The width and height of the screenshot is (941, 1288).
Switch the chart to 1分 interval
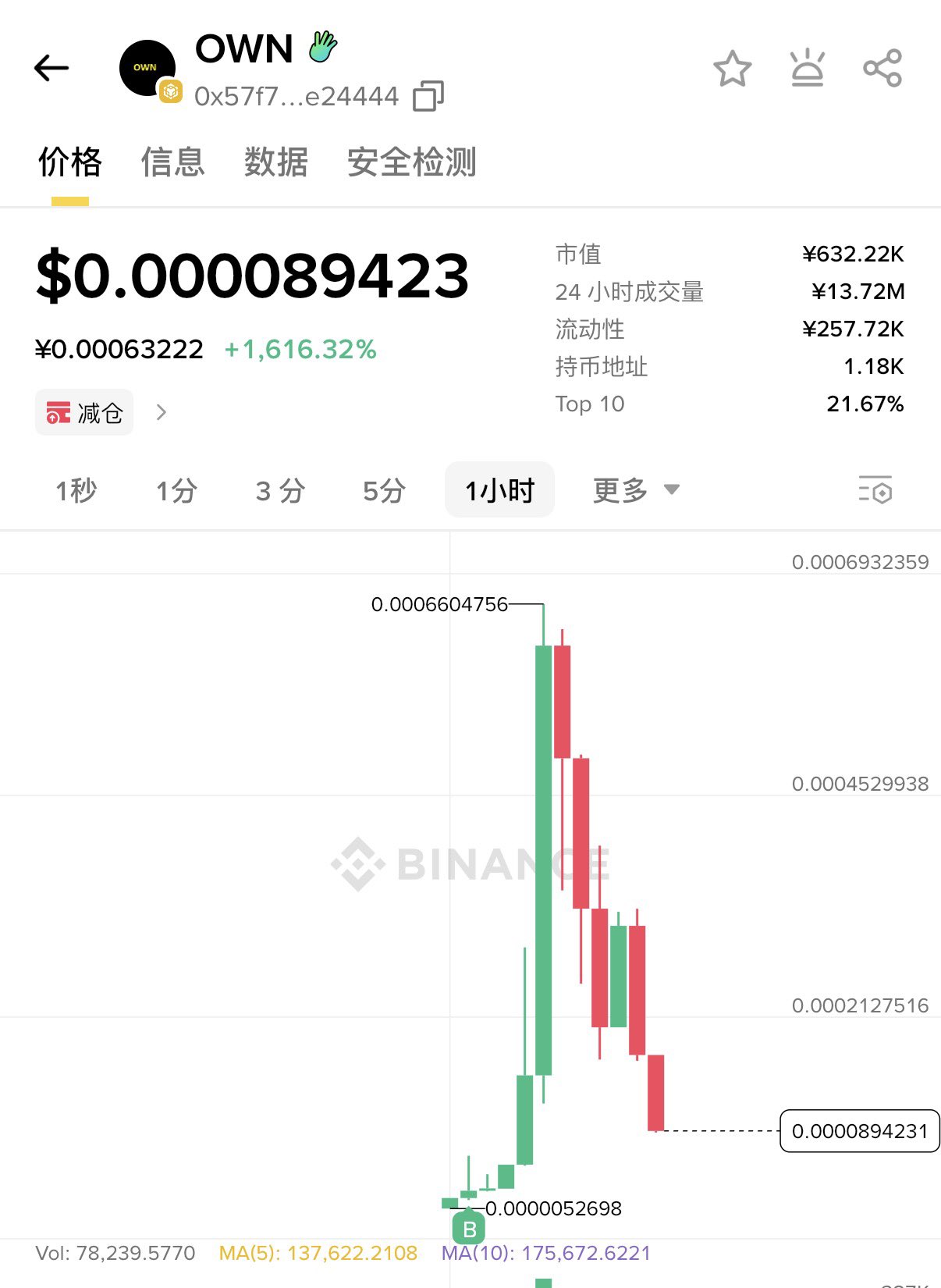176,491
